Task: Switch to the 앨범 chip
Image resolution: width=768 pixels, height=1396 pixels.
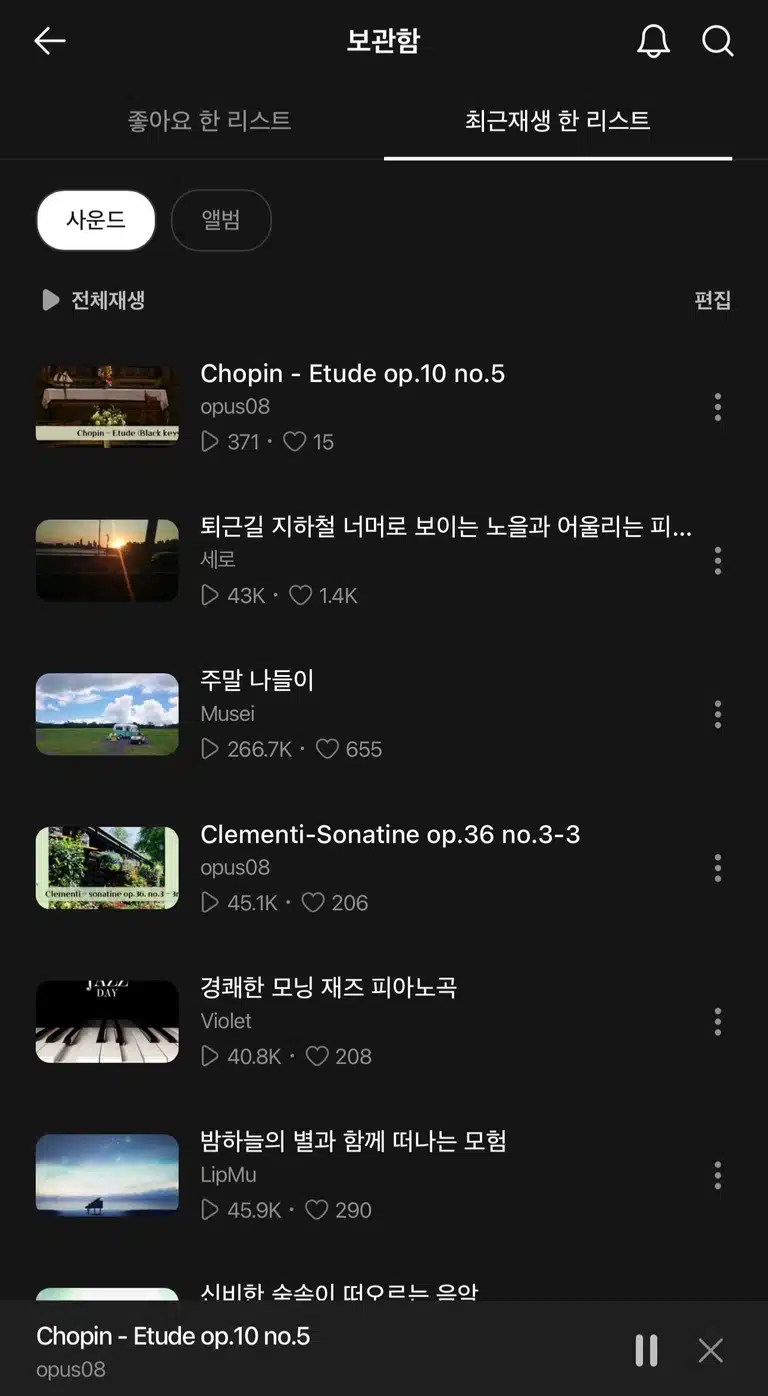Action: pos(221,220)
